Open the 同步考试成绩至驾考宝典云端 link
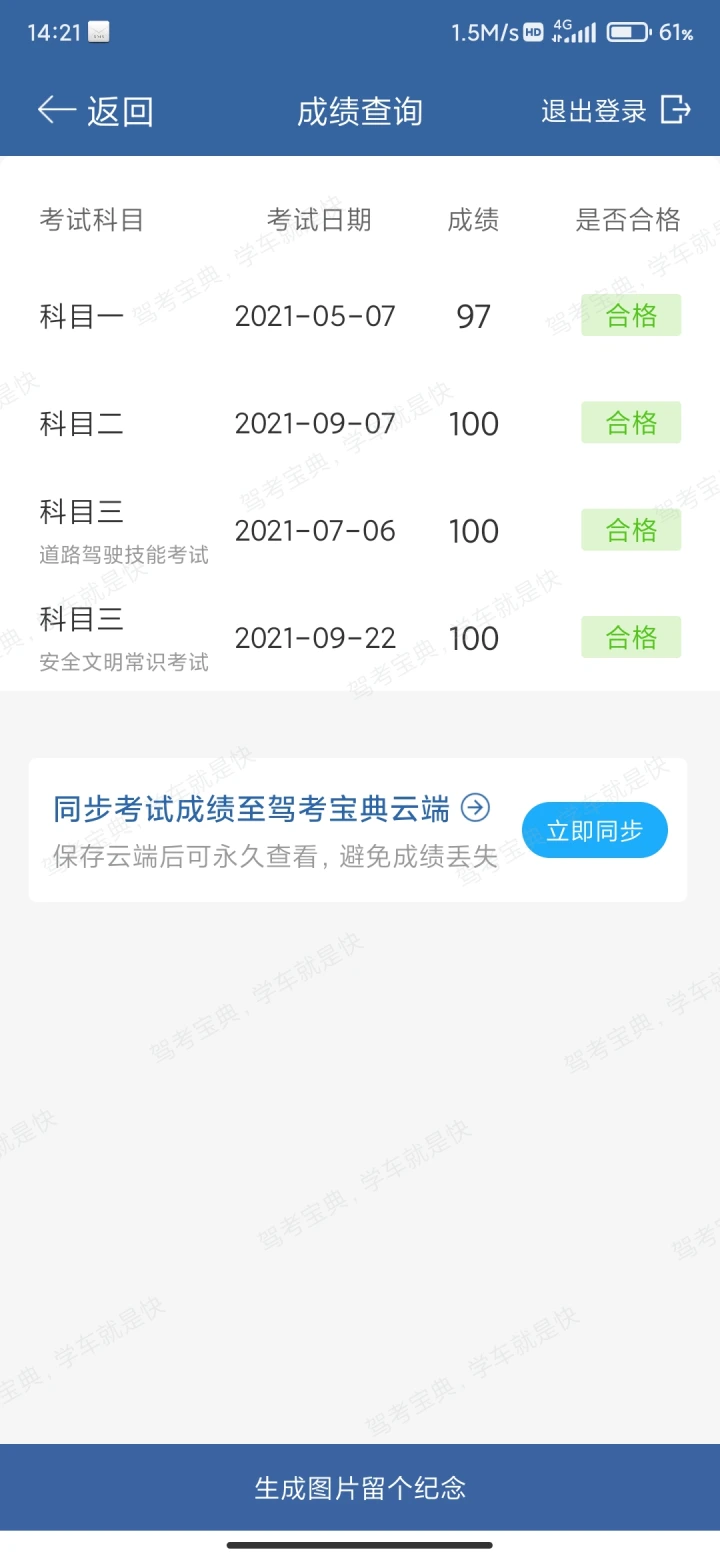The width and height of the screenshot is (720, 1560). pyautogui.click(x=271, y=808)
